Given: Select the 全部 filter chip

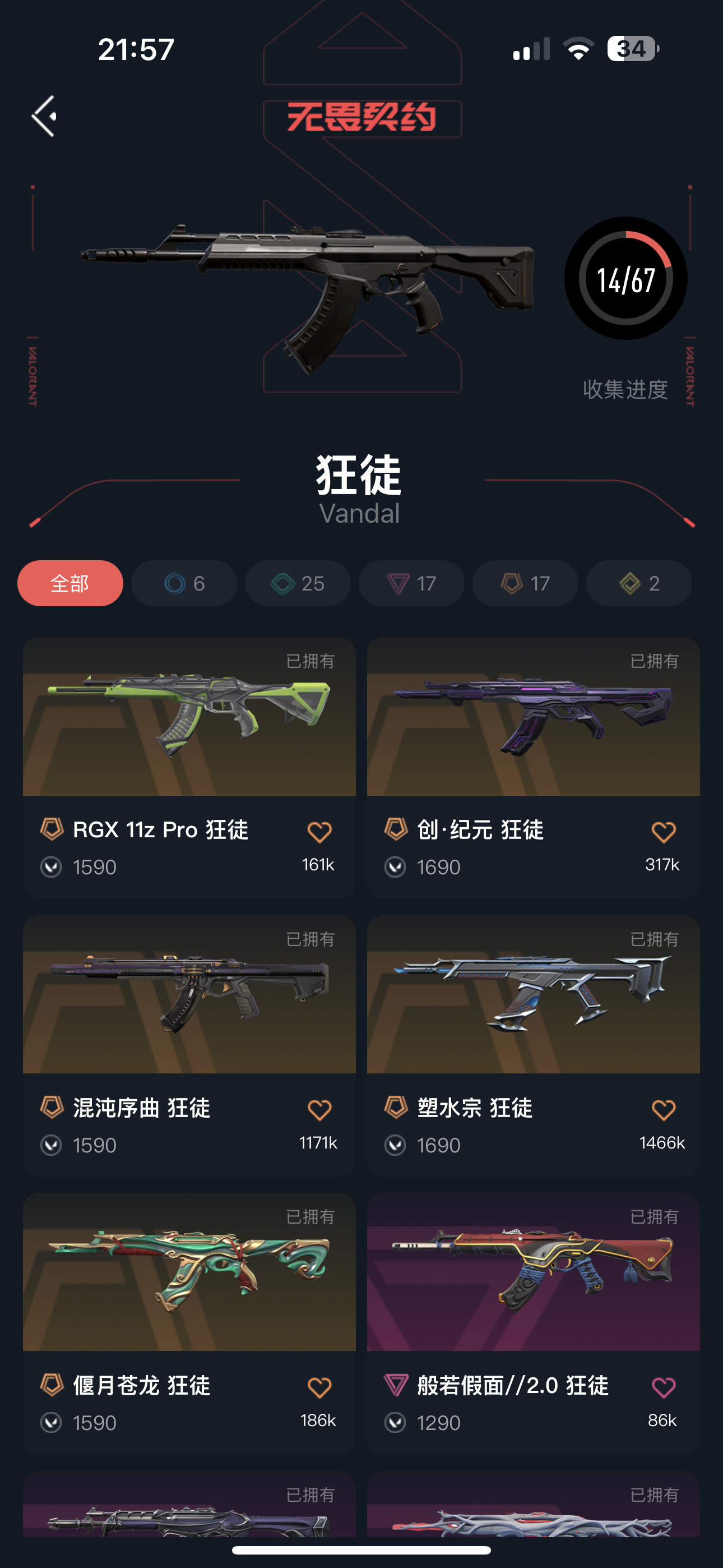Looking at the screenshot, I should 70,583.
